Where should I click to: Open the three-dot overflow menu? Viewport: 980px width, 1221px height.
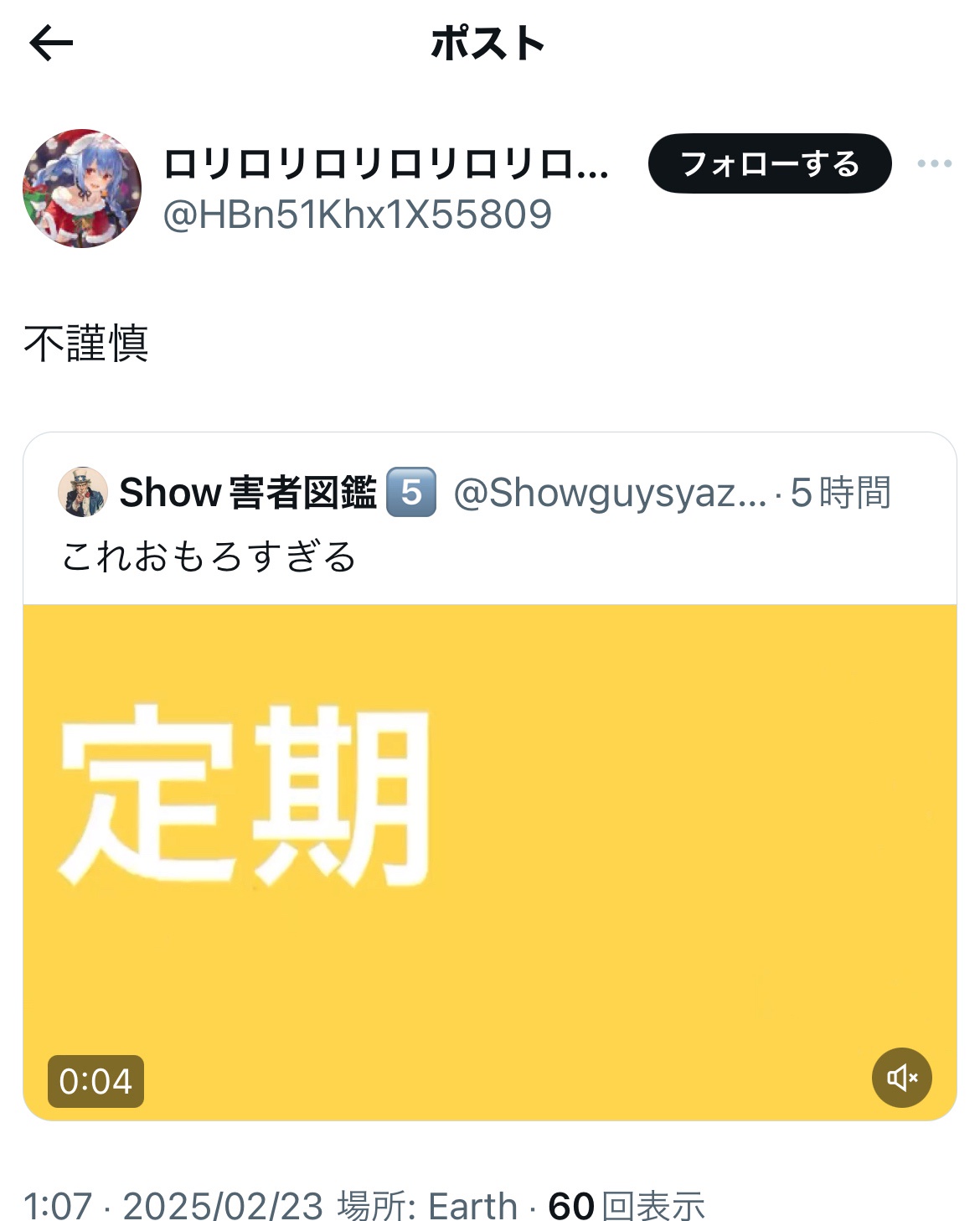(x=934, y=163)
